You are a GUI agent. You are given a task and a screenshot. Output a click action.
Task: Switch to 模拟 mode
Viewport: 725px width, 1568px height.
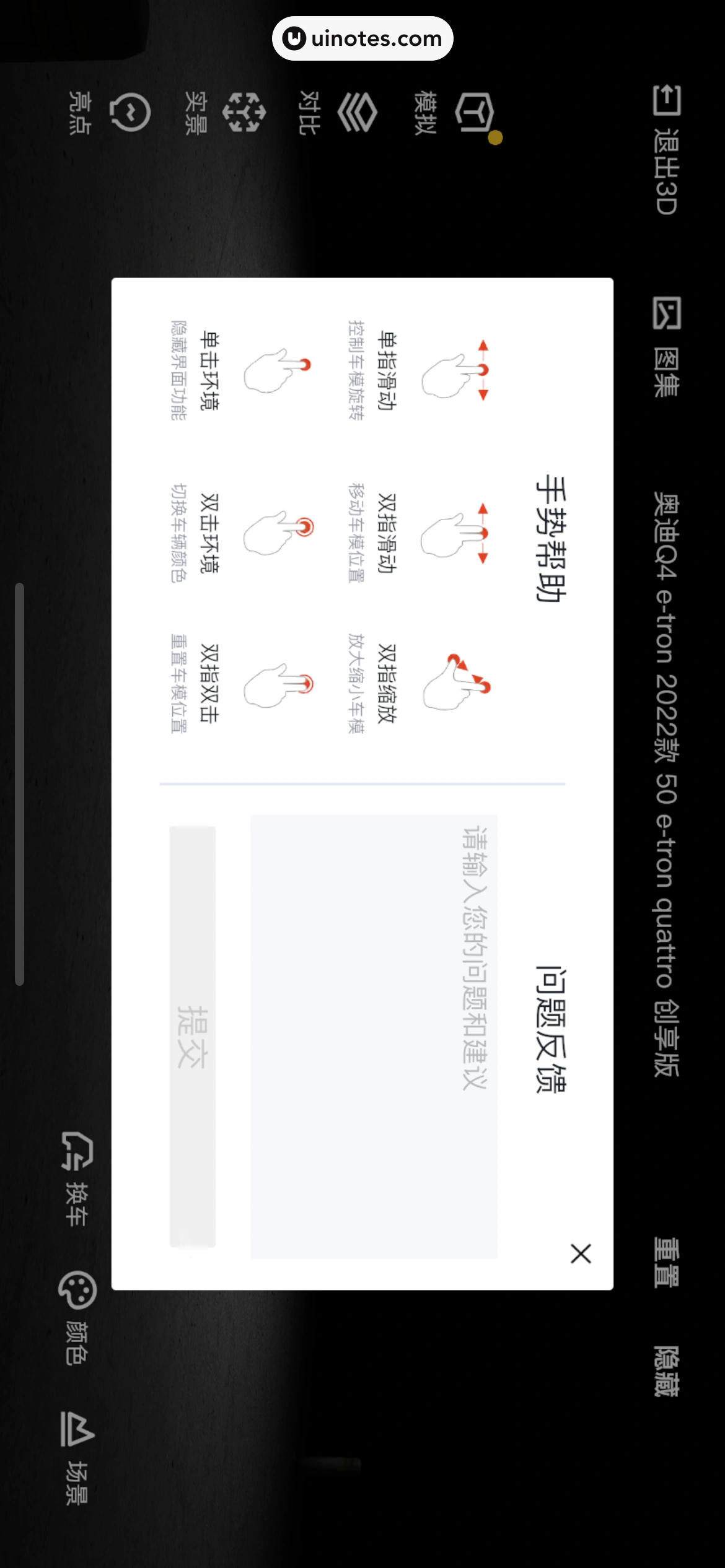(457, 113)
